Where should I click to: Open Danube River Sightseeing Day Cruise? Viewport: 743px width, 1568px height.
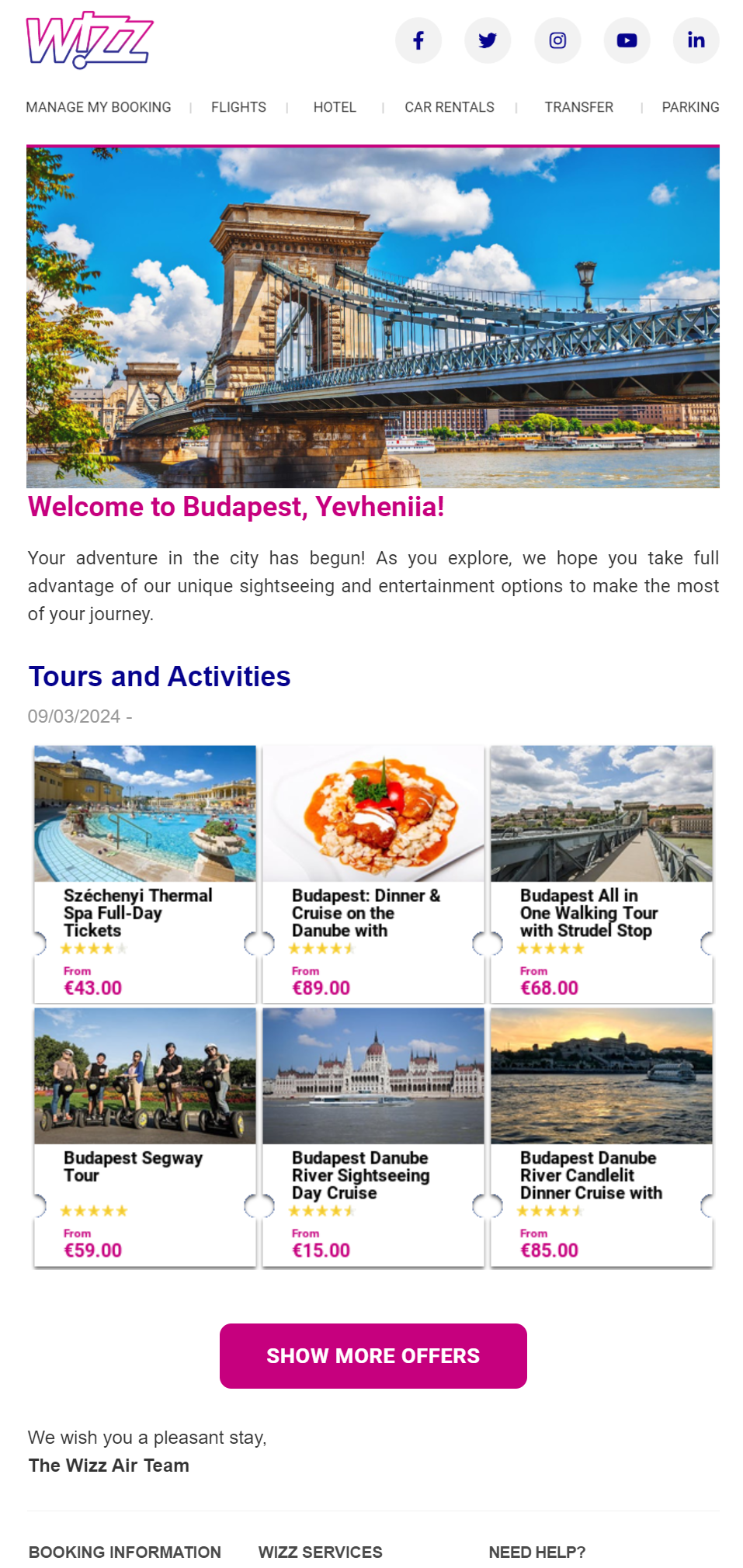click(373, 1136)
